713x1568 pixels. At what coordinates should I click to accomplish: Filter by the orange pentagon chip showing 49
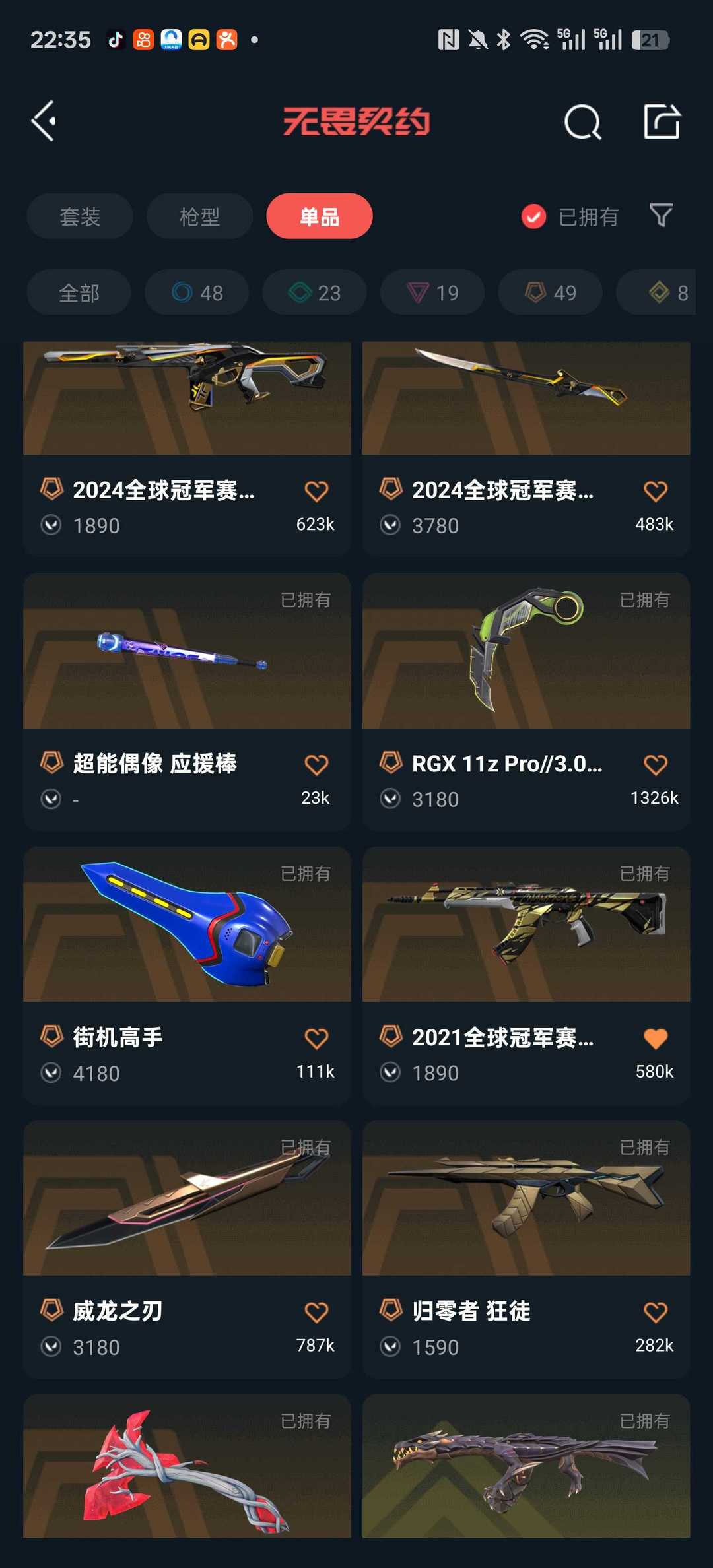tap(550, 292)
